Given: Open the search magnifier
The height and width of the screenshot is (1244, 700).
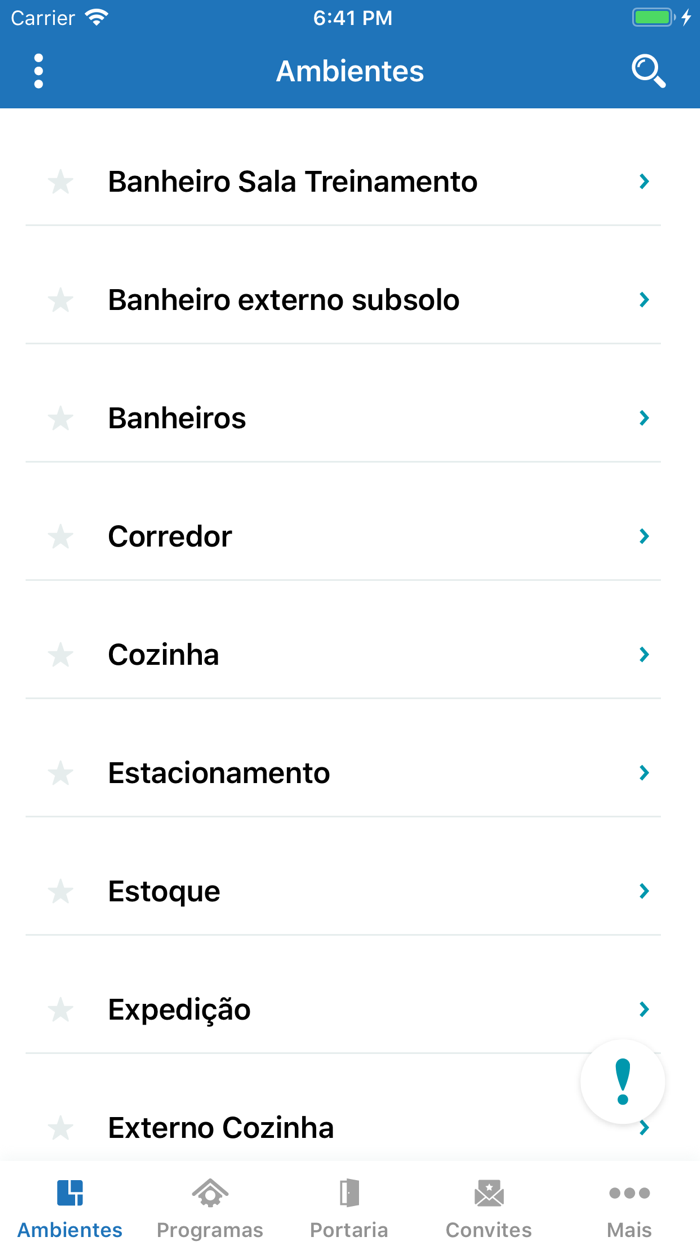Looking at the screenshot, I should (648, 71).
